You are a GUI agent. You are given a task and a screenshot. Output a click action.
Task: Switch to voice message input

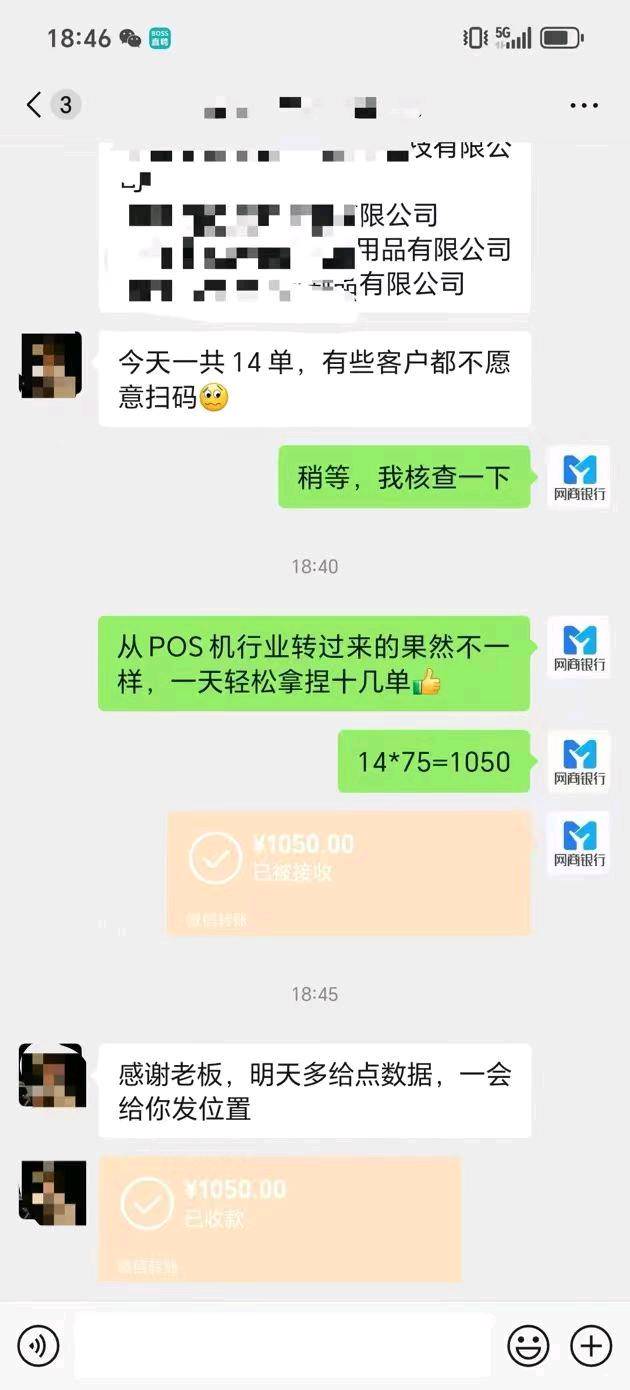click(x=39, y=1346)
